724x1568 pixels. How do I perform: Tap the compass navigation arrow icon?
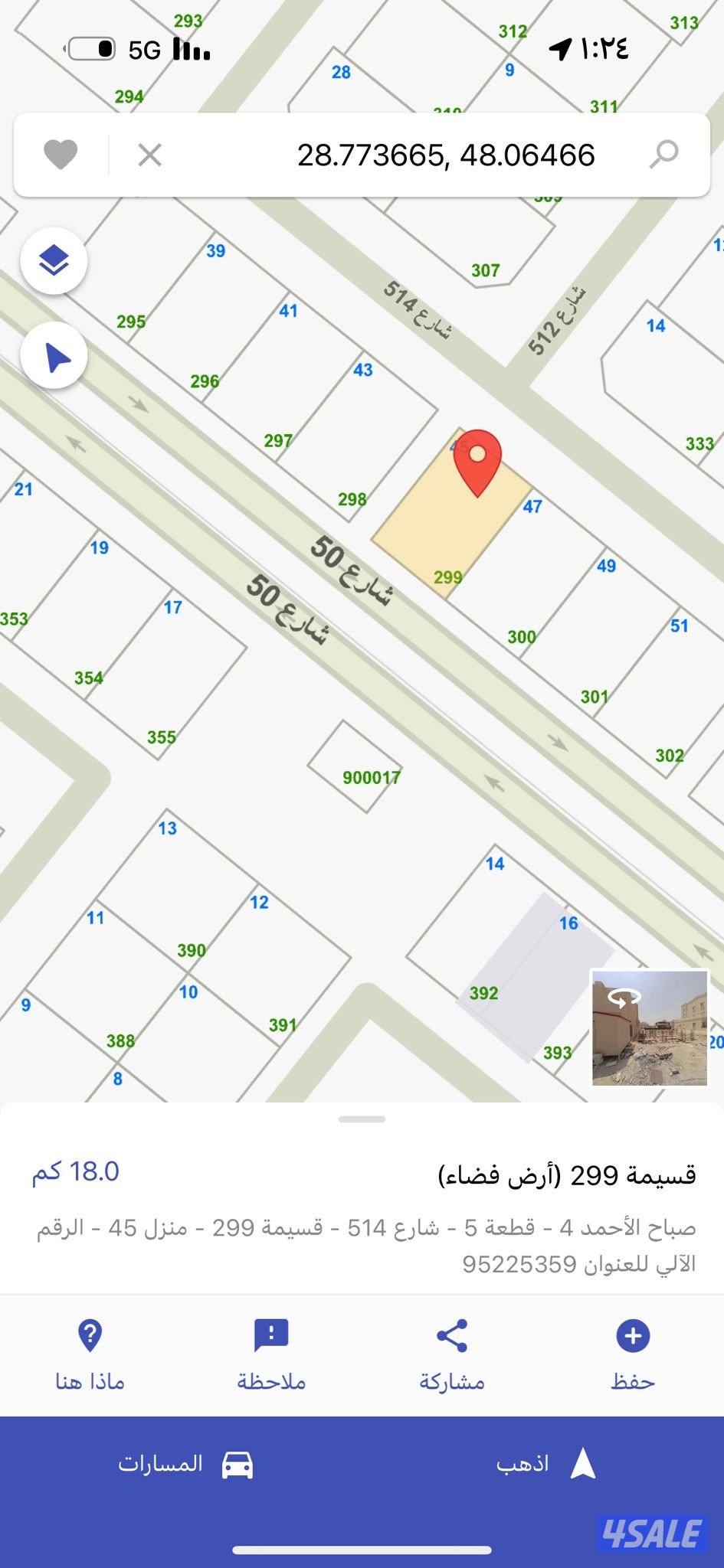click(x=54, y=355)
